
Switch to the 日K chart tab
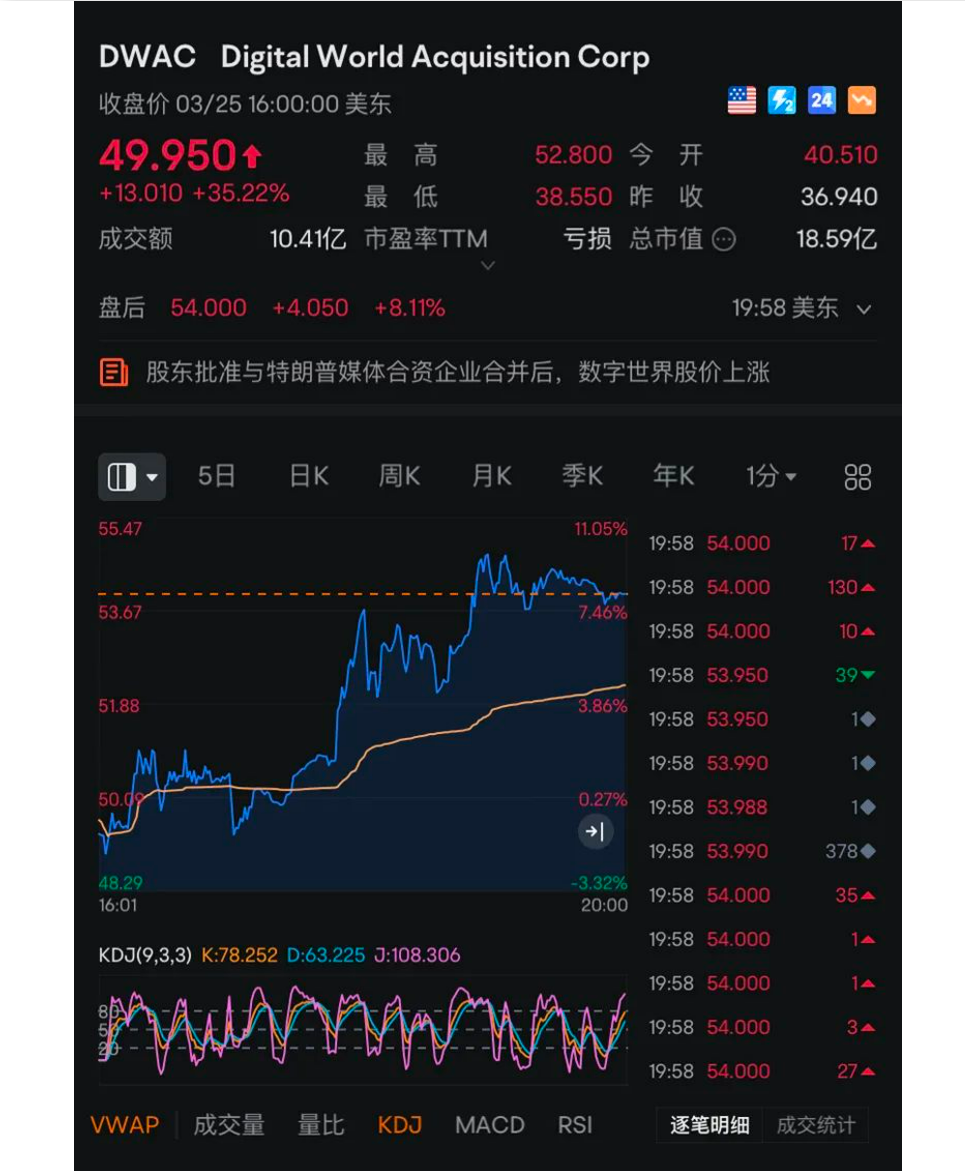point(307,477)
